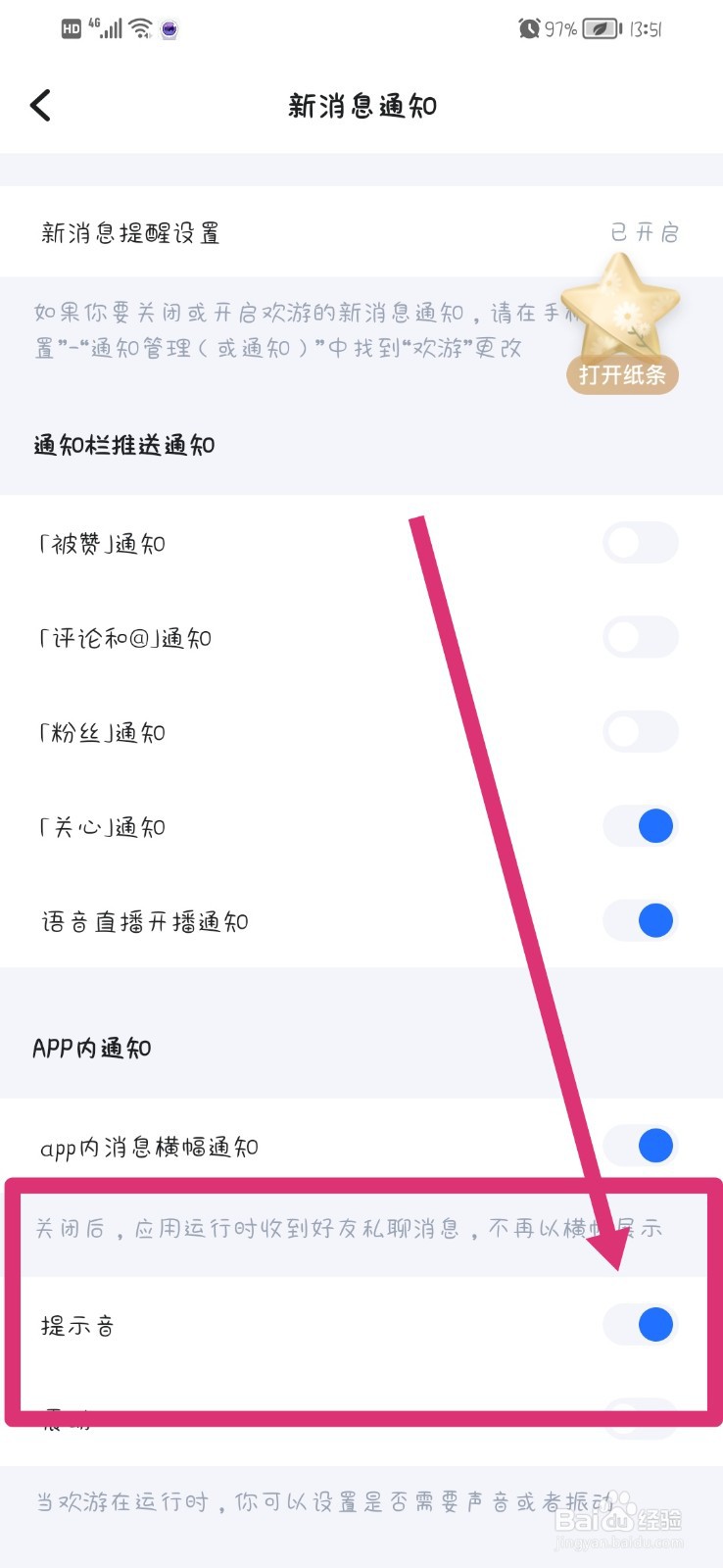The width and height of the screenshot is (723, 1568).
Task: Open the 新消息提醒设置 row
Action: (x=132, y=233)
